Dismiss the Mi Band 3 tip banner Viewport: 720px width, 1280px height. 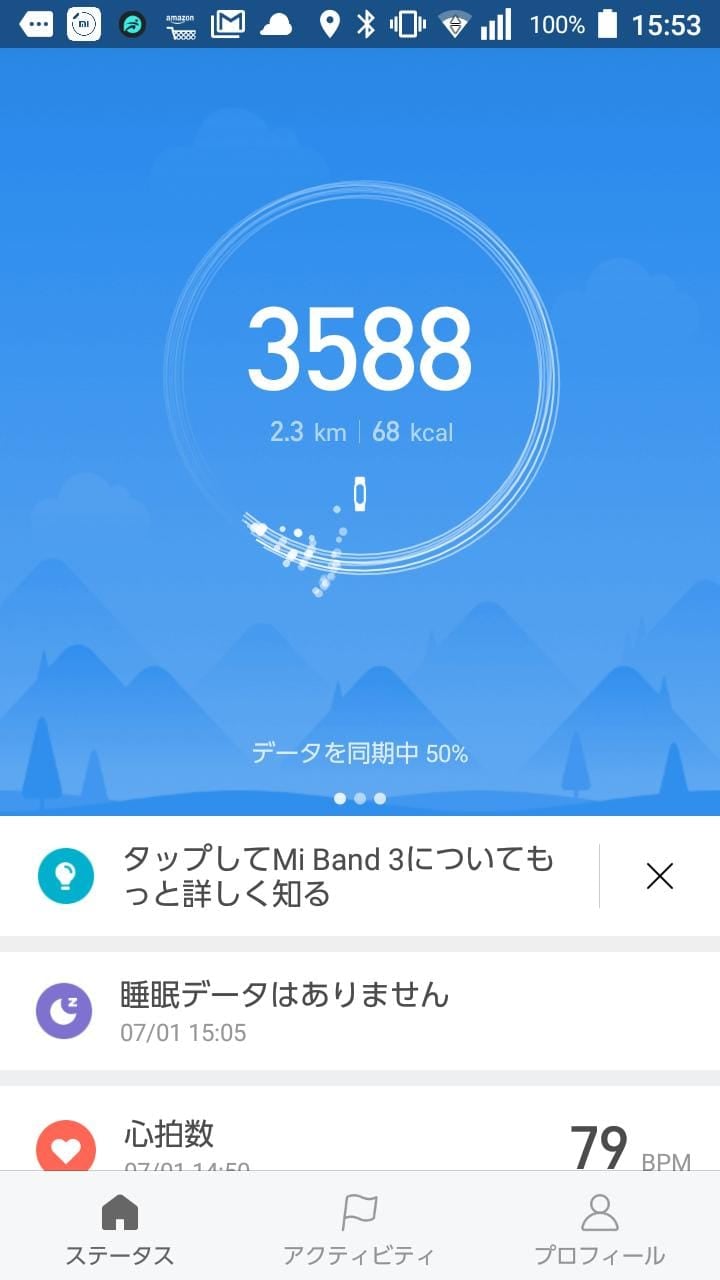pyautogui.click(x=659, y=876)
